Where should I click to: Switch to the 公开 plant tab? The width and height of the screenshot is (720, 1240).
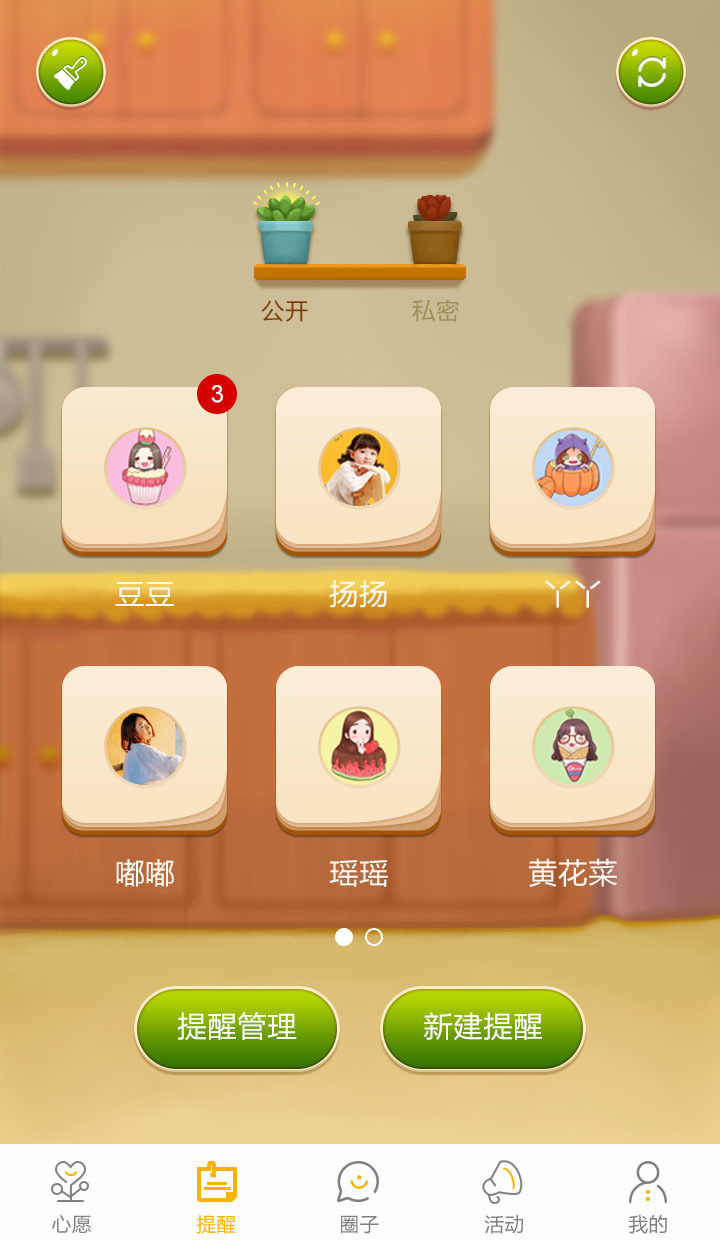tap(286, 250)
